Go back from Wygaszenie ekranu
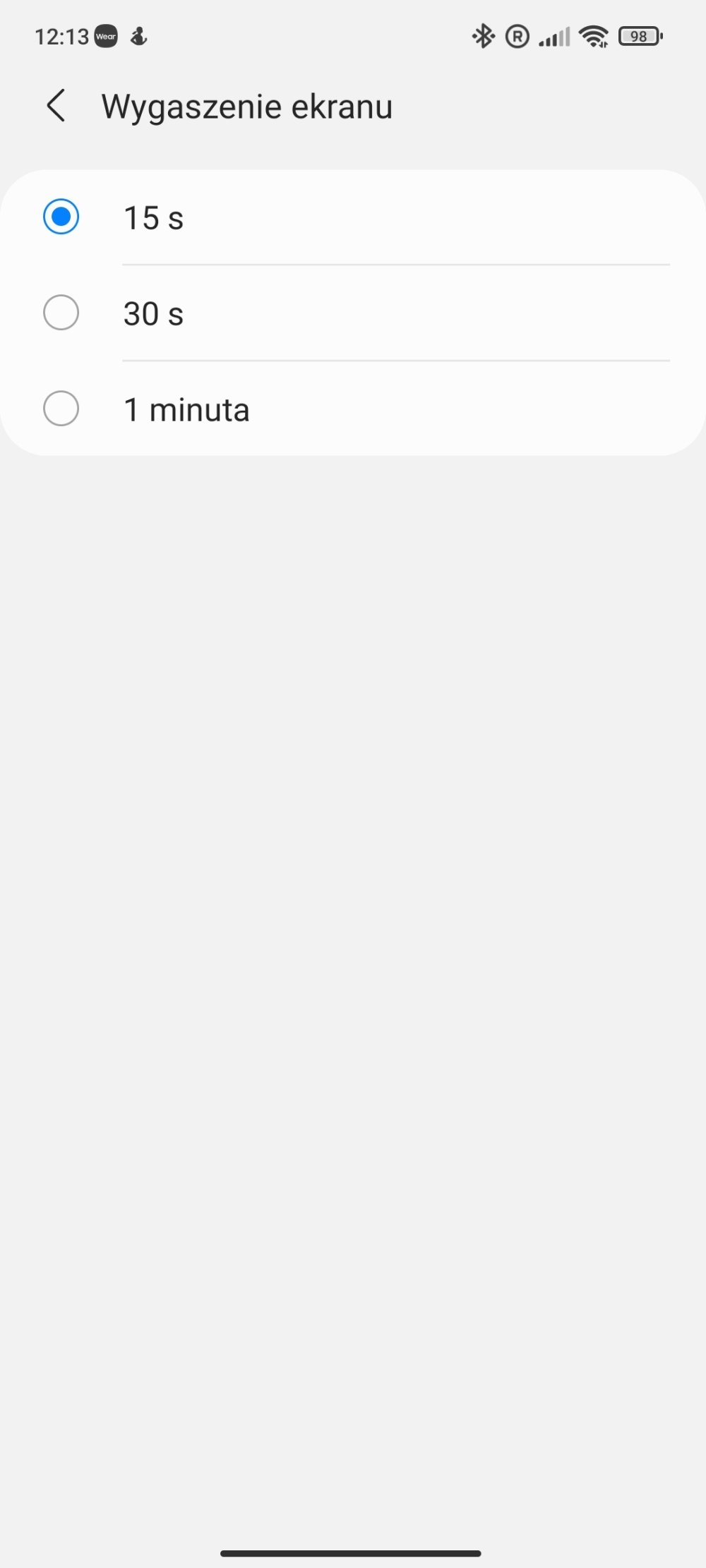706x1568 pixels. pos(56,106)
